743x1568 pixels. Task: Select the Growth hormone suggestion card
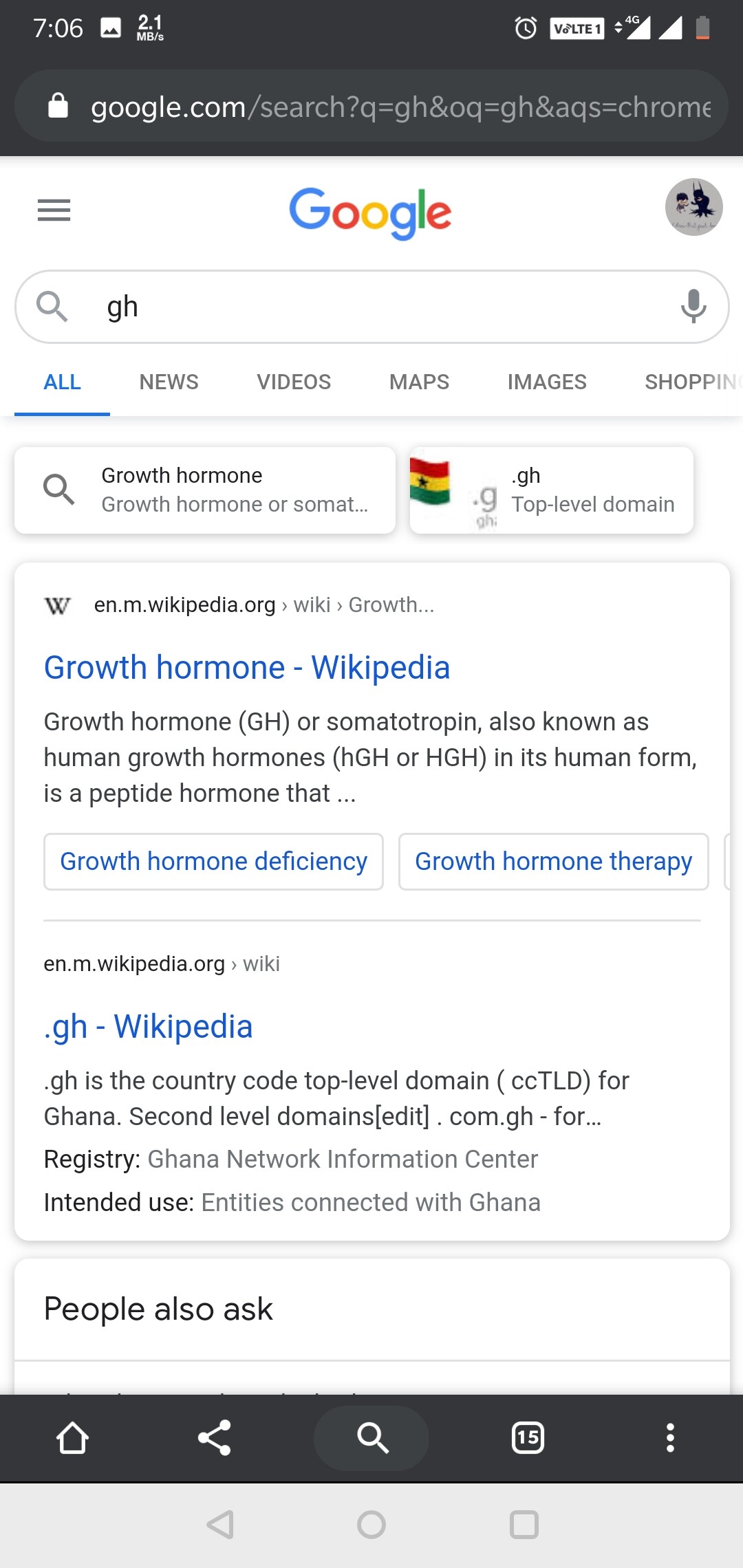coord(205,490)
